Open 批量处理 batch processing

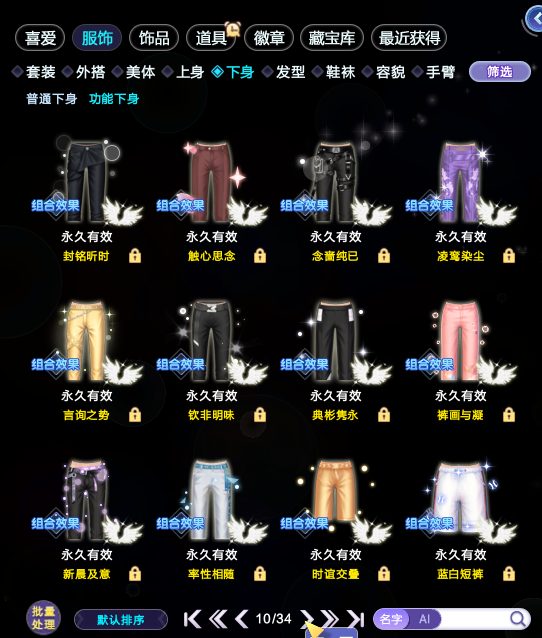tap(43, 618)
